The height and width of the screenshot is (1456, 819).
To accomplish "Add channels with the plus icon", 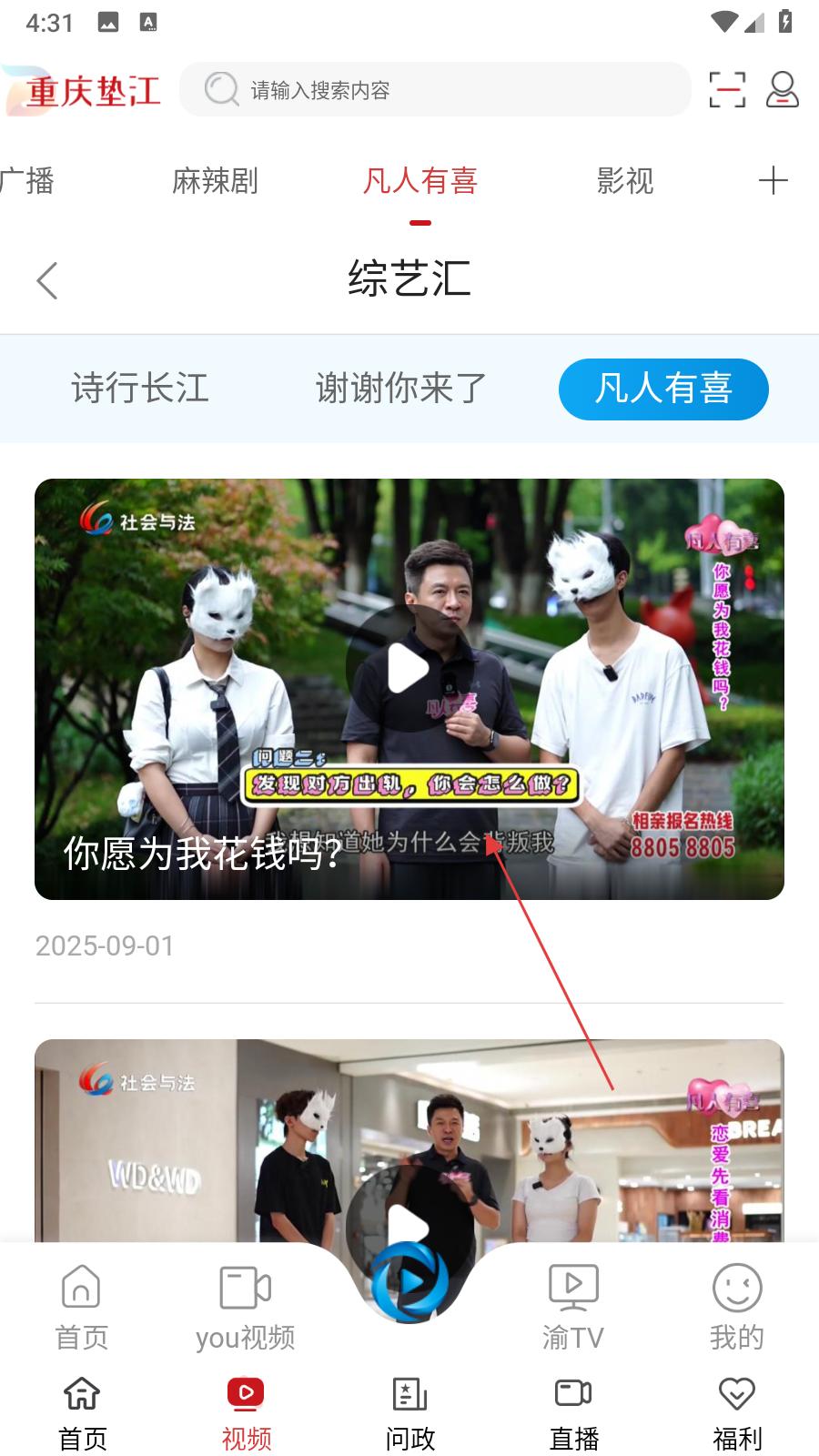I will (x=773, y=180).
